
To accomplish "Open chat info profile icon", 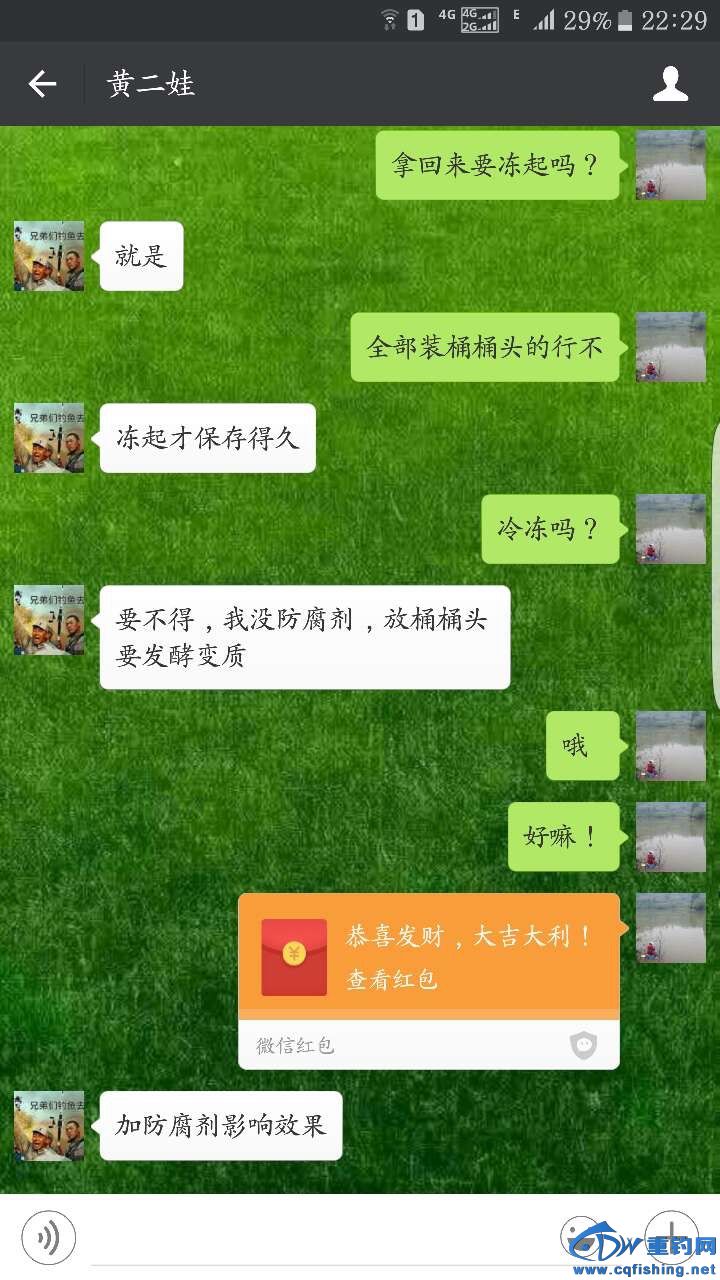I will [x=670, y=85].
